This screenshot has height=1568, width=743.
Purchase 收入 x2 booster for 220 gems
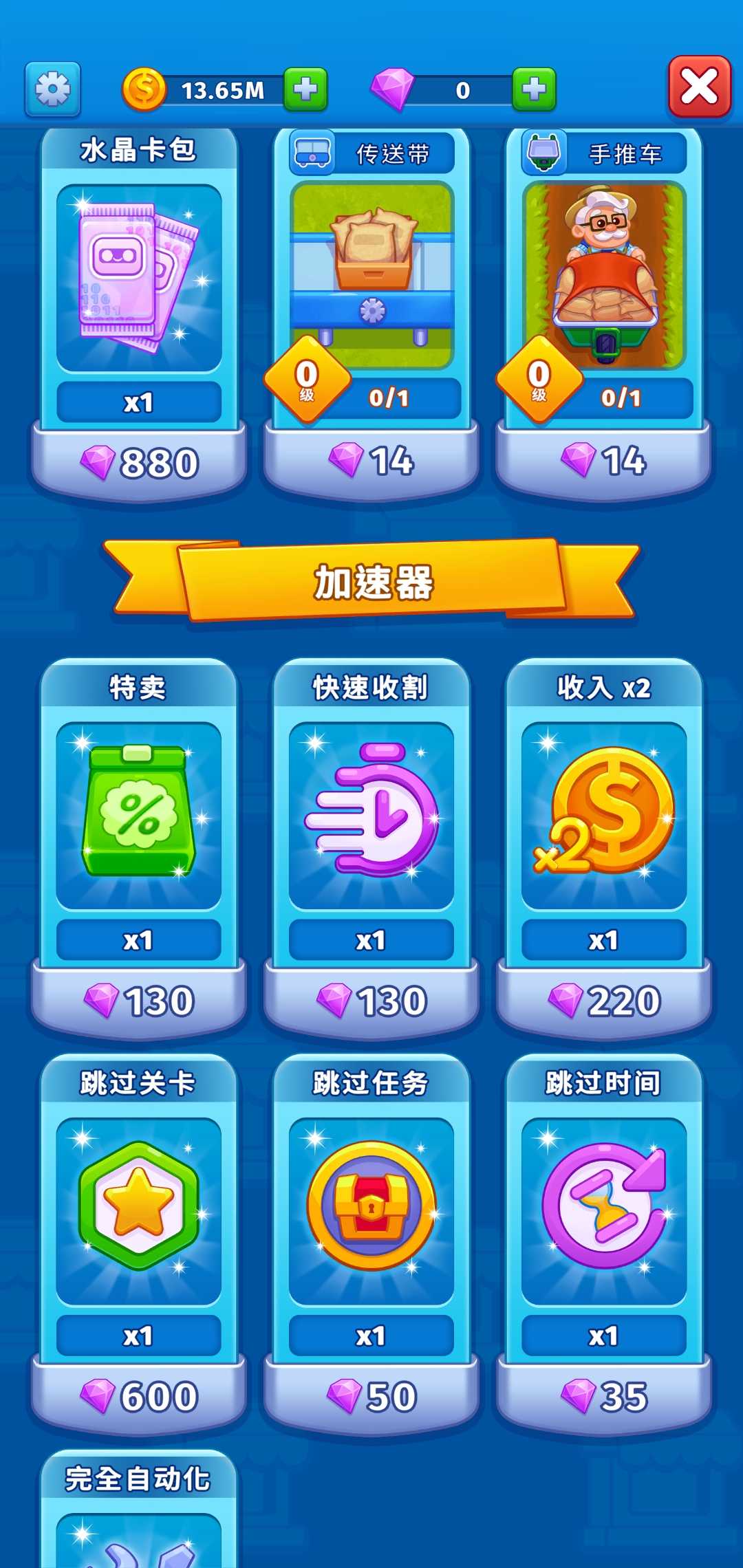coord(603,1001)
